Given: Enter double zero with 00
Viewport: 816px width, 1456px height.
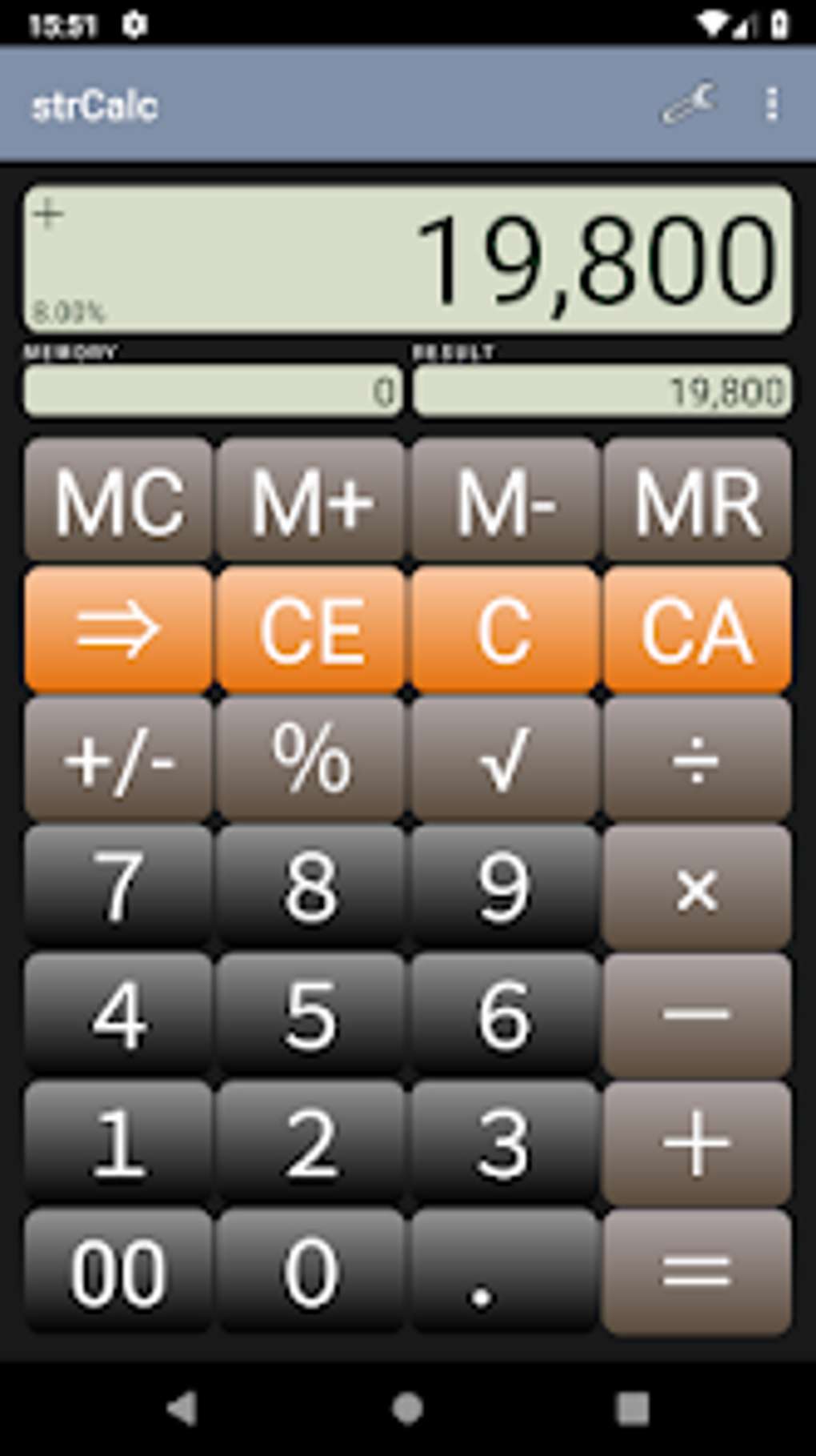Looking at the screenshot, I should (x=118, y=1272).
